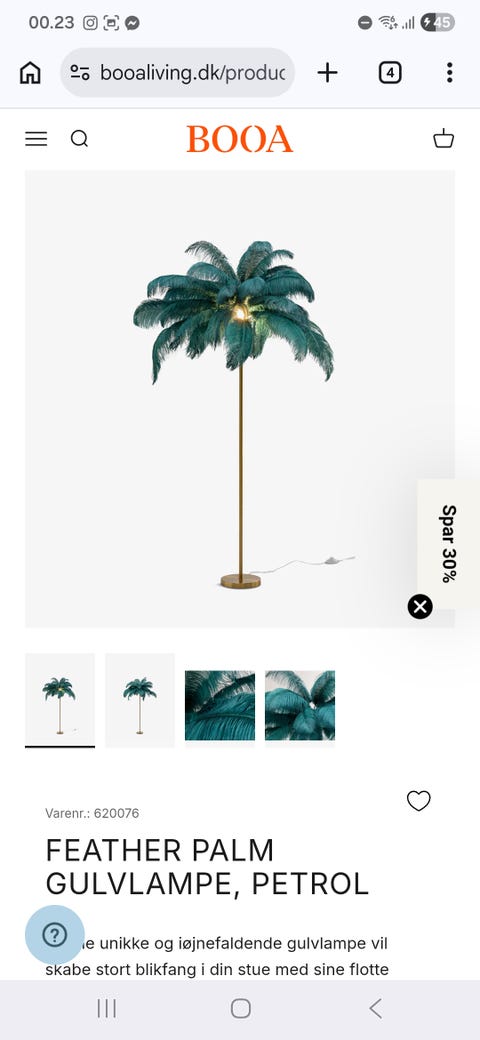Dismiss the Spar 30% banner

[420, 606]
